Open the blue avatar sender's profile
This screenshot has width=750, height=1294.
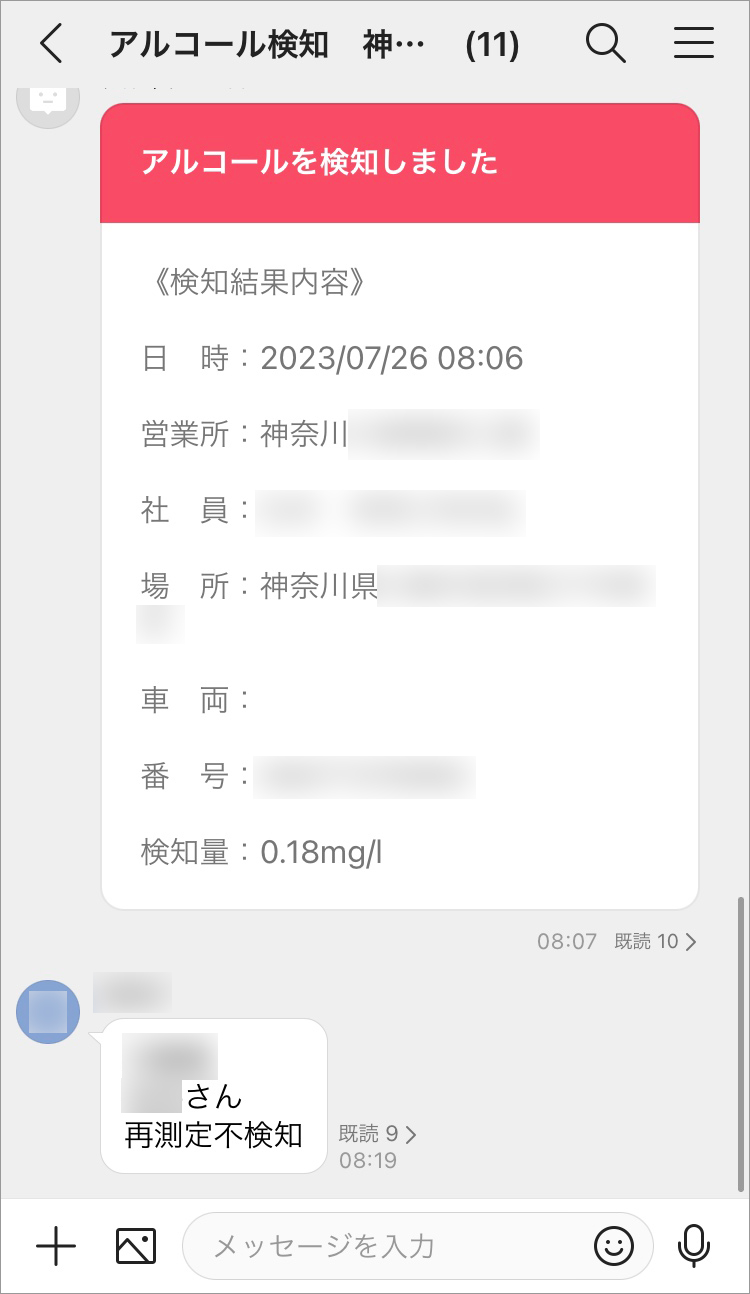pyautogui.click(x=48, y=1011)
